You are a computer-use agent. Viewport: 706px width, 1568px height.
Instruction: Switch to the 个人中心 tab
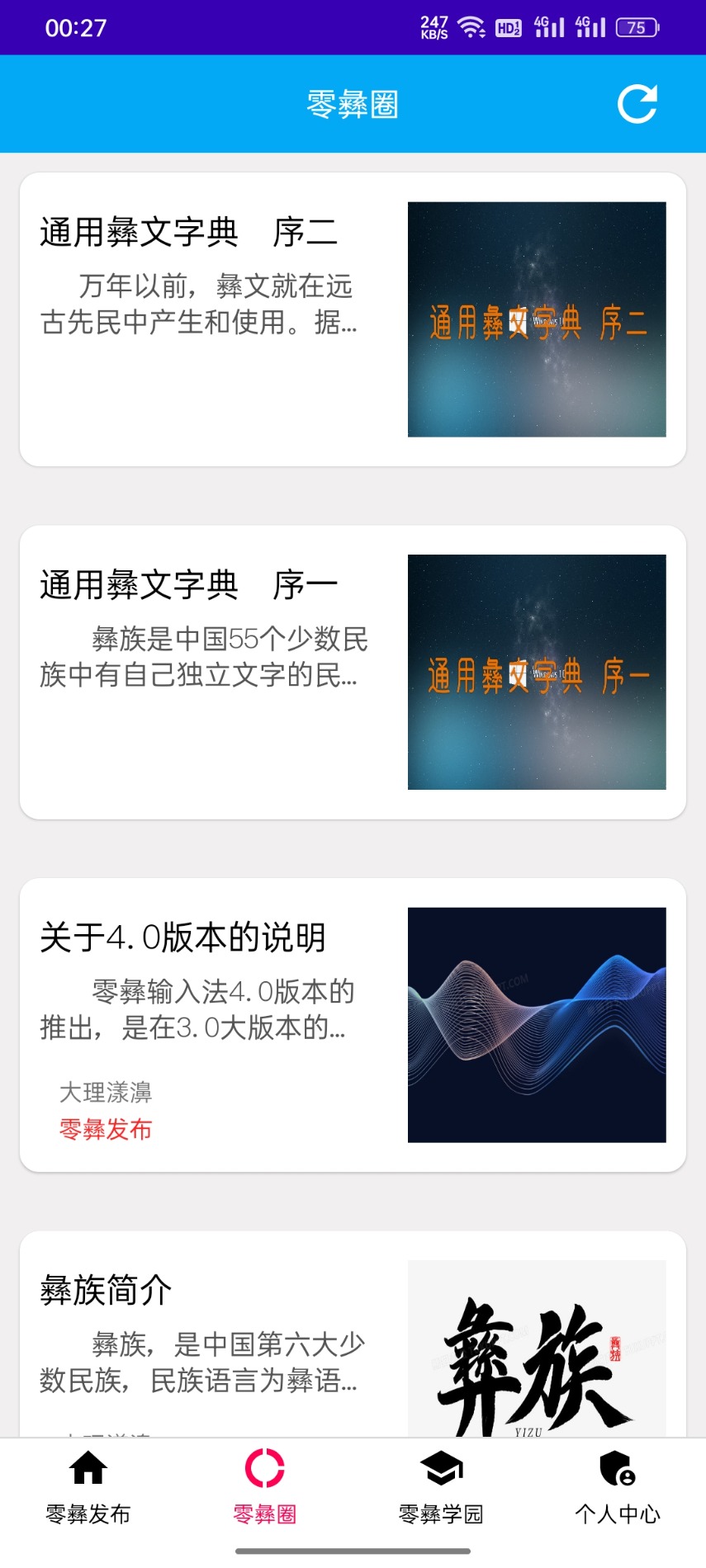coord(618,1490)
